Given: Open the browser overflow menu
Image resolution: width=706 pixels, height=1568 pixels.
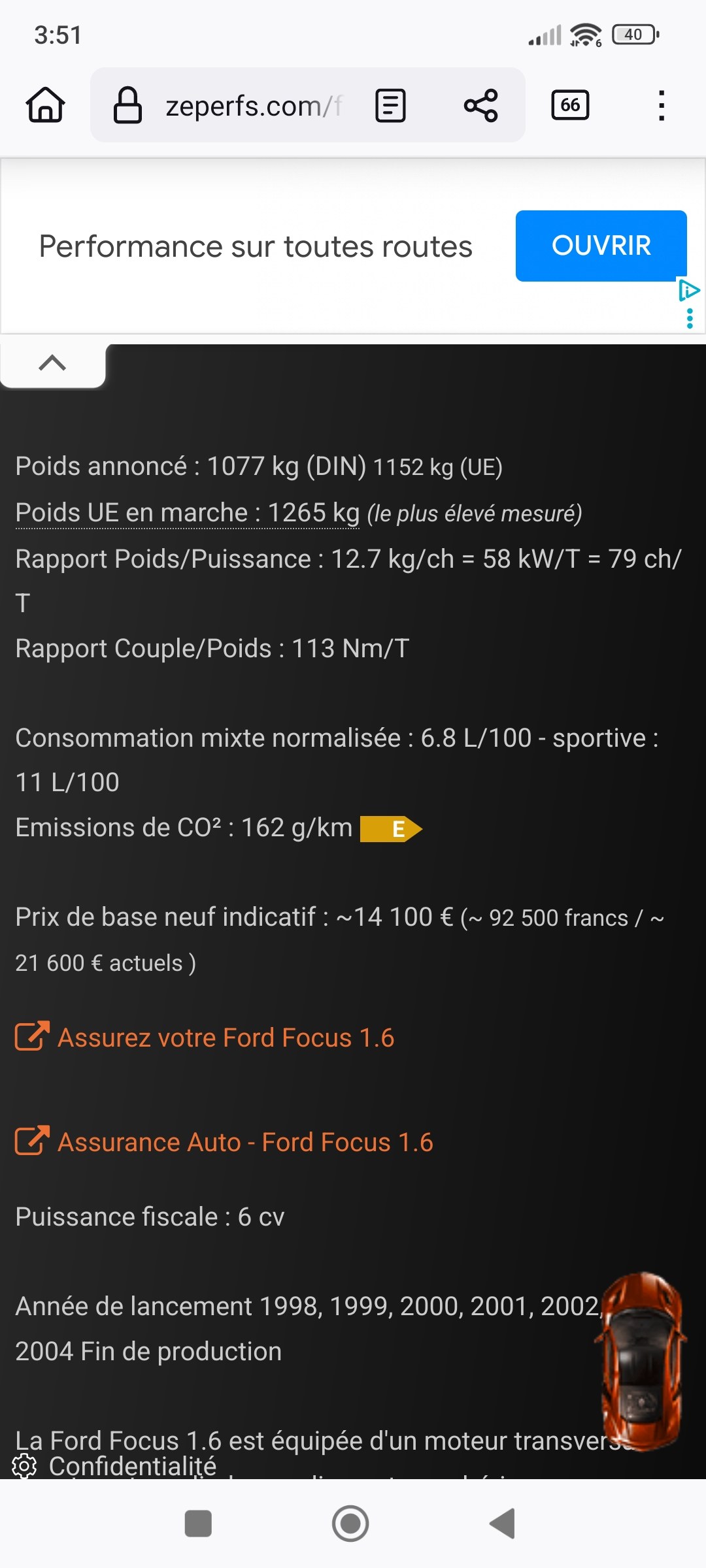Looking at the screenshot, I should pyautogui.click(x=662, y=106).
